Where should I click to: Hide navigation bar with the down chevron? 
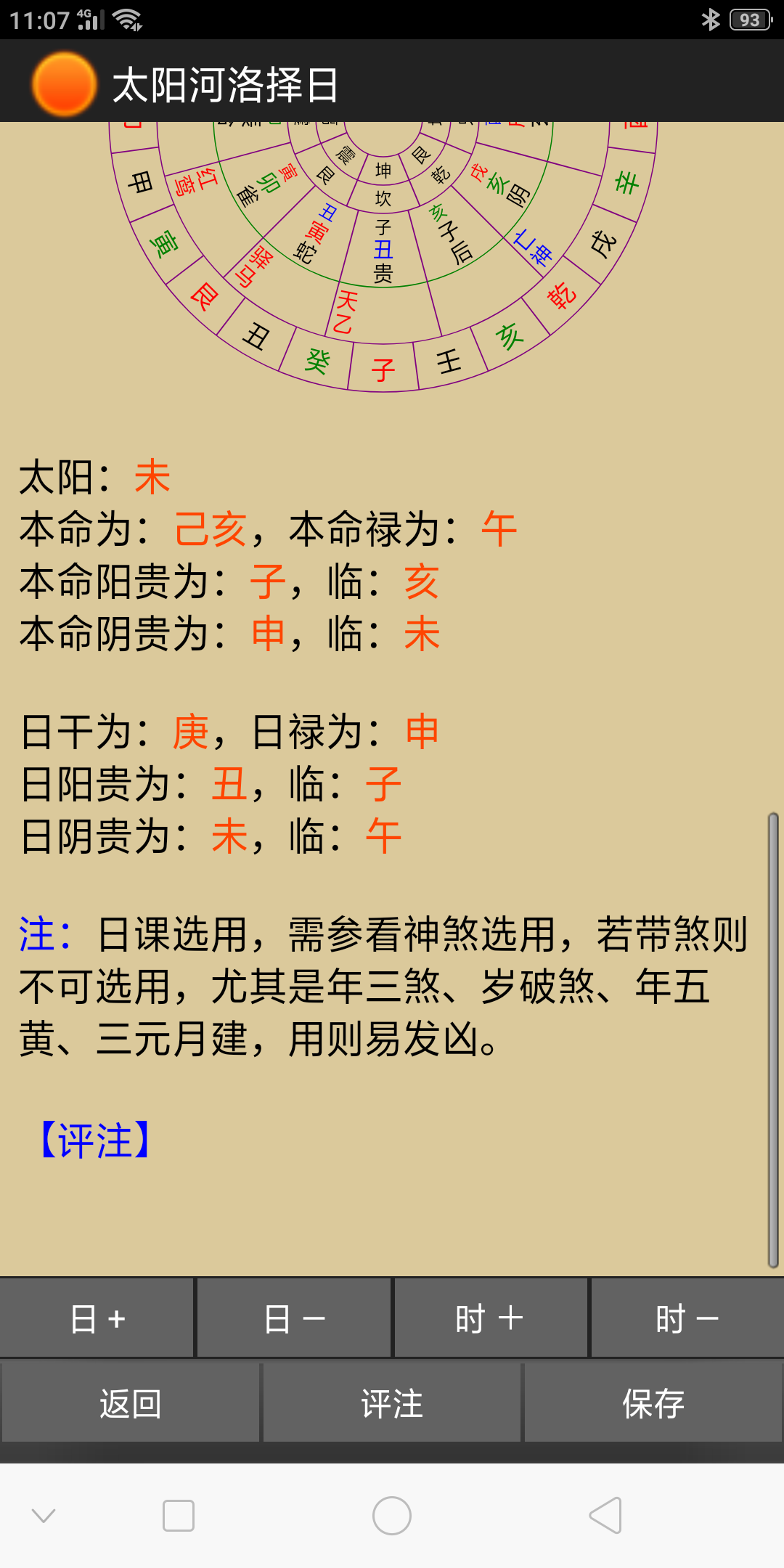(x=44, y=1516)
